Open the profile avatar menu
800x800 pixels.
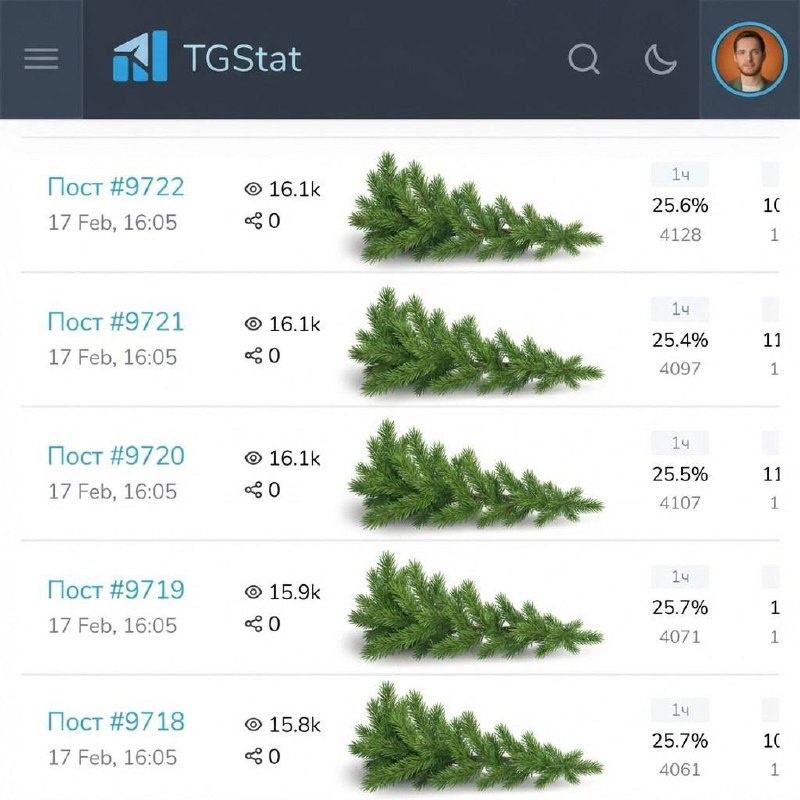point(745,59)
